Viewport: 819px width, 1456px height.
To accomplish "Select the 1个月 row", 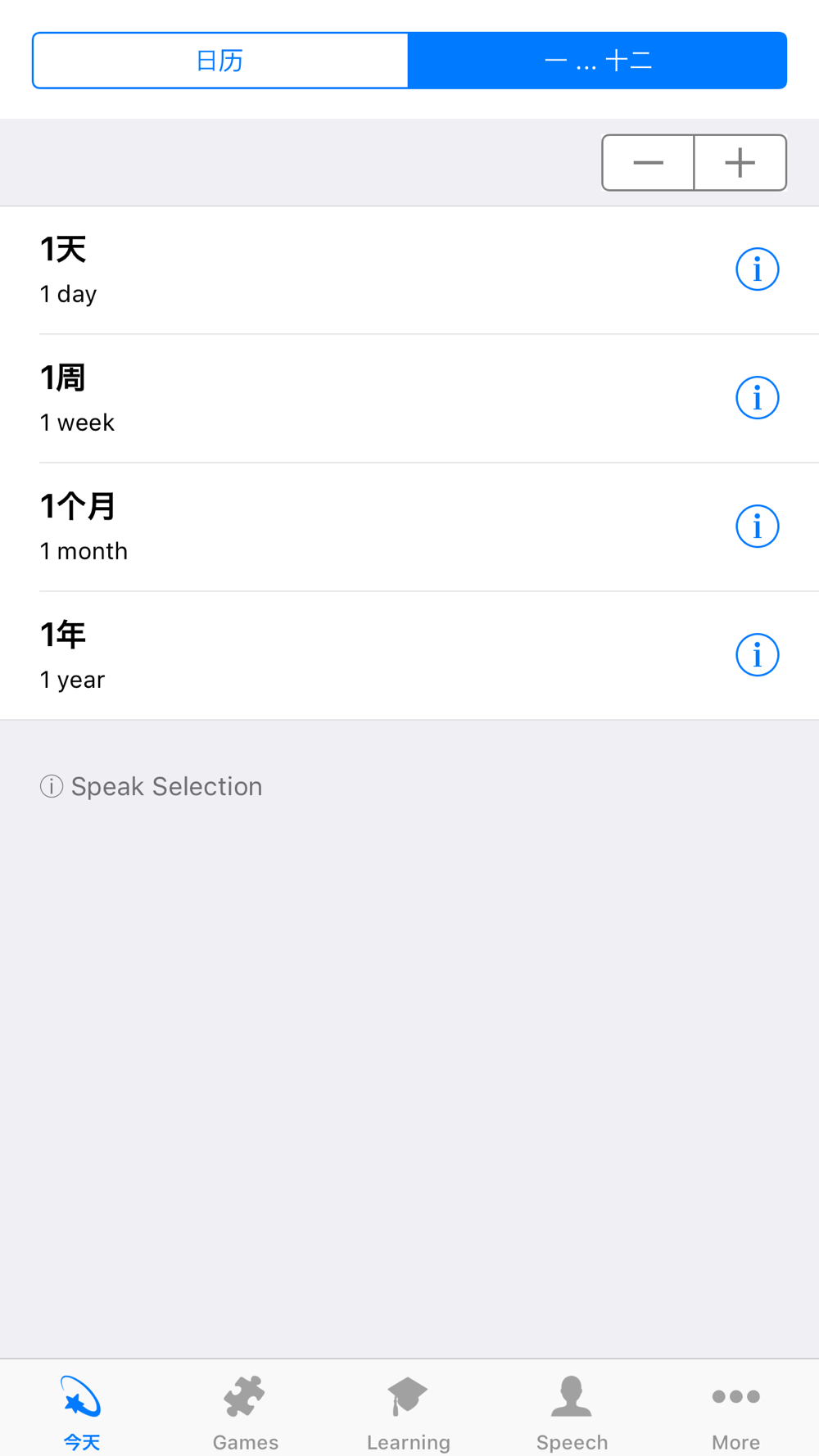I will 328,527.
